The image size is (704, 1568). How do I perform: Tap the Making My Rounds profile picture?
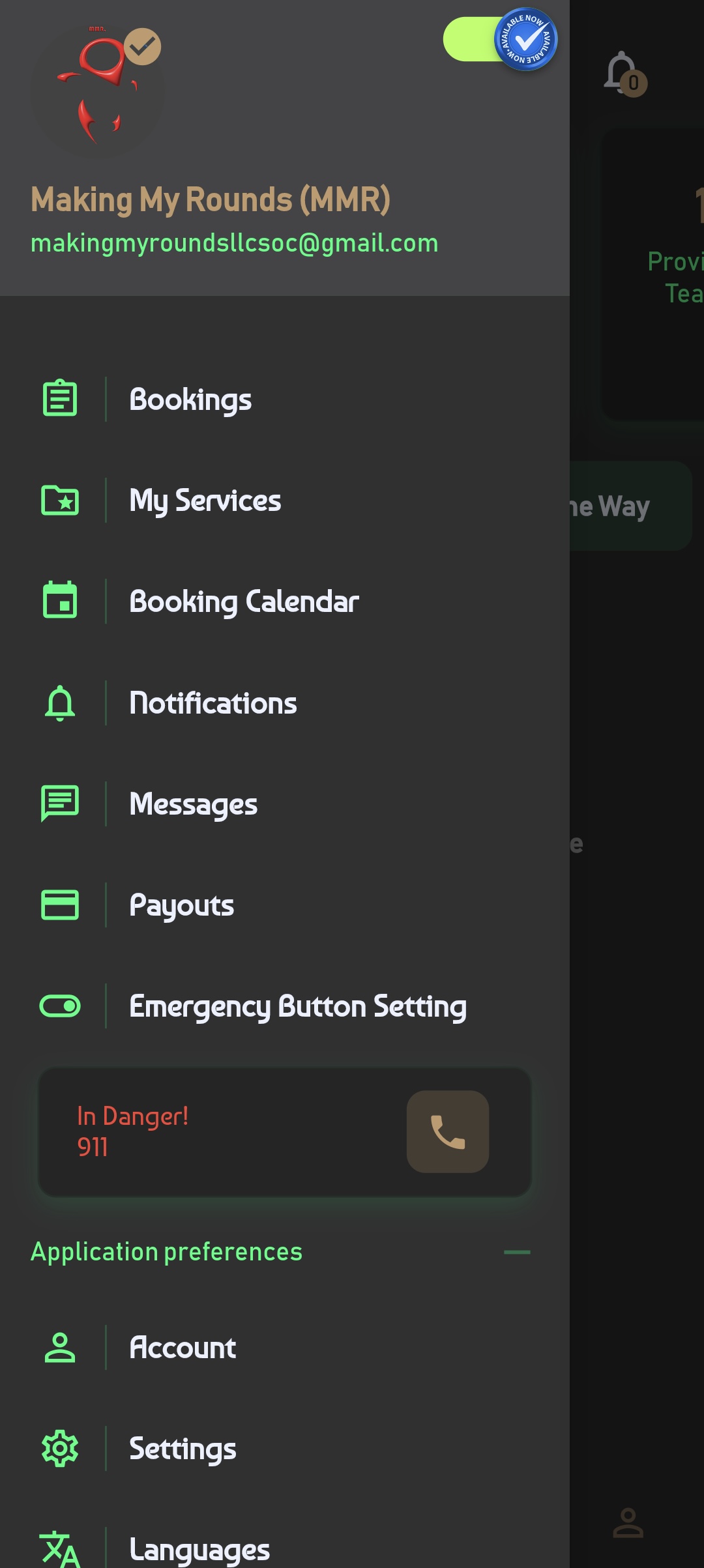98,88
